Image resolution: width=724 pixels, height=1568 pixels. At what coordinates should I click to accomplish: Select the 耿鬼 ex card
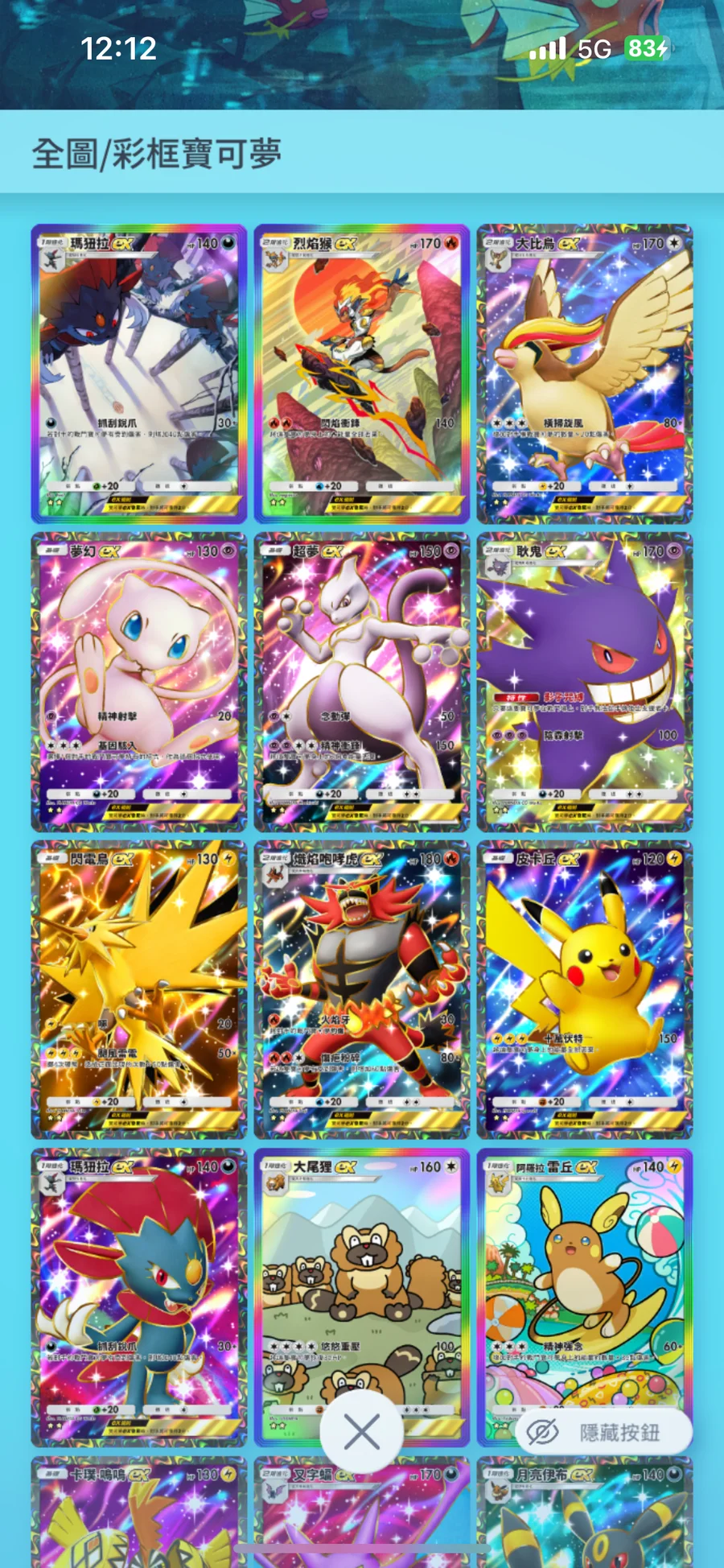(x=584, y=682)
